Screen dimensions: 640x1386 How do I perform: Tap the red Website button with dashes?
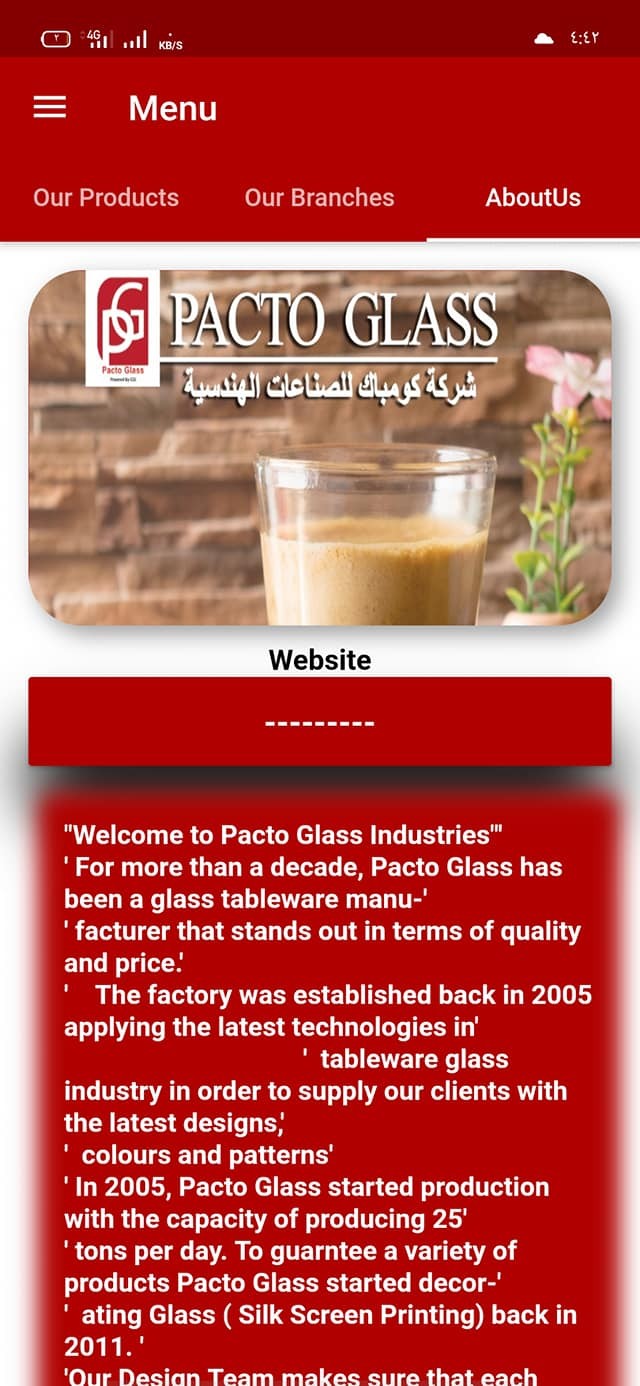pos(320,721)
